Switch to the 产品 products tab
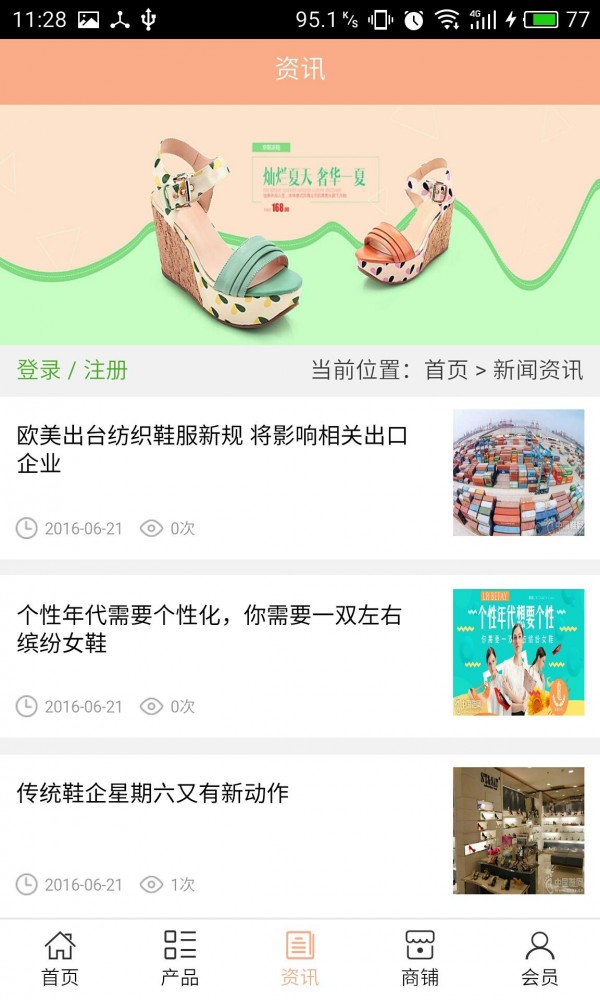The height and width of the screenshot is (1000, 600). (180, 959)
